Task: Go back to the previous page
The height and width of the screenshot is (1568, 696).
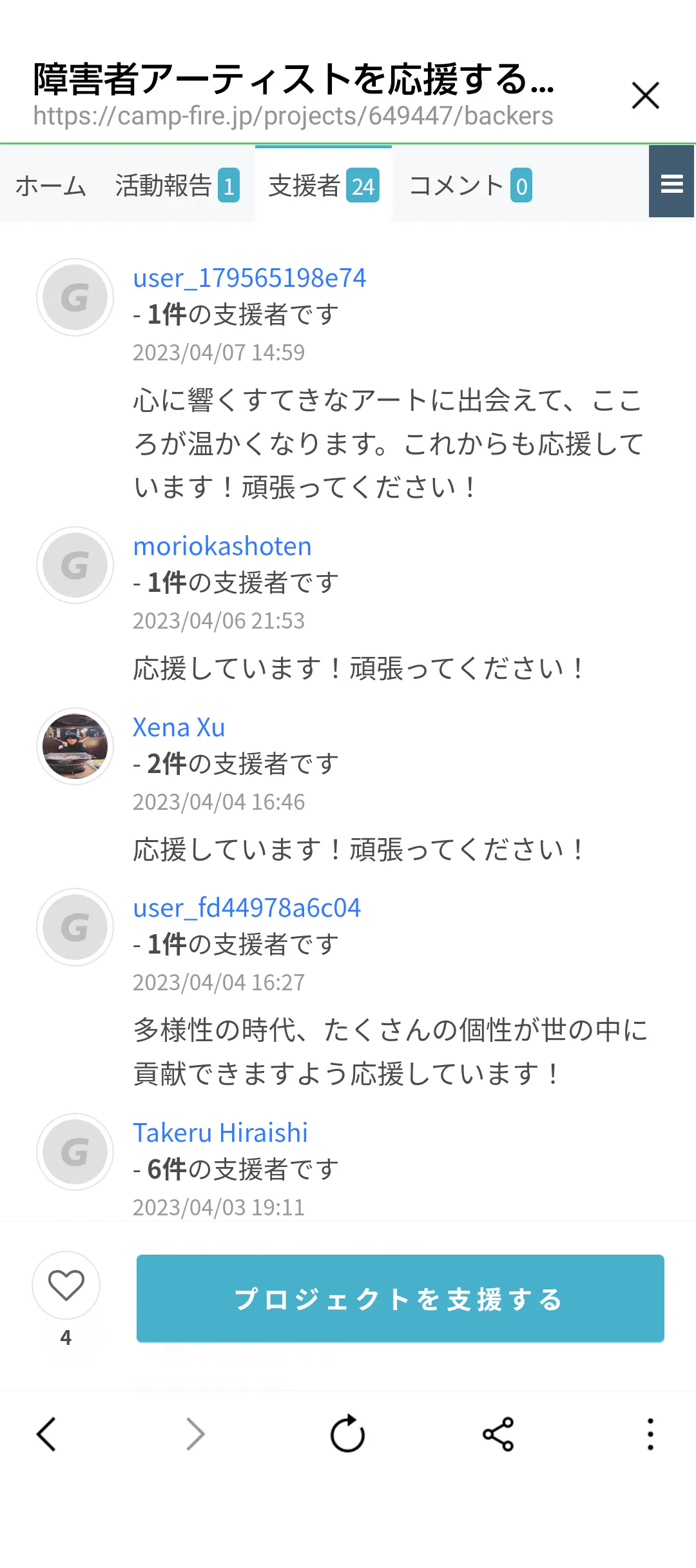Action: pyautogui.click(x=46, y=1435)
